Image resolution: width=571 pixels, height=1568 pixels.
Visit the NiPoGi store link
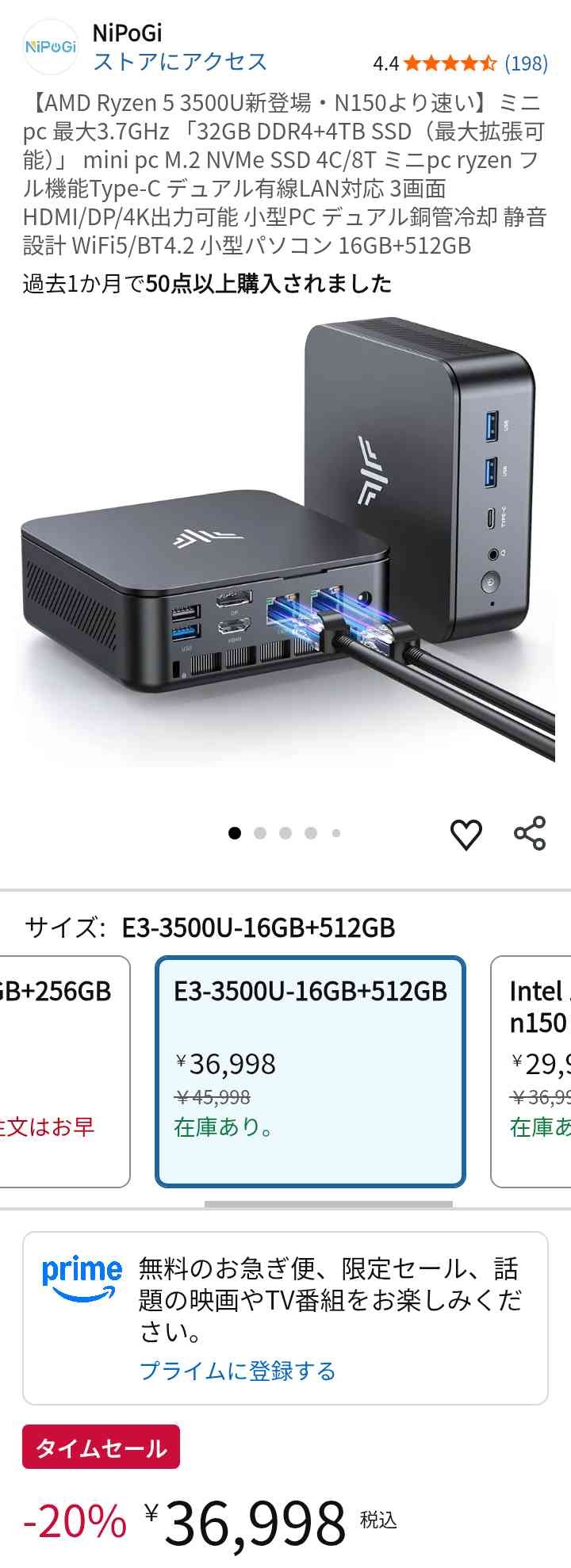pos(180,62)
